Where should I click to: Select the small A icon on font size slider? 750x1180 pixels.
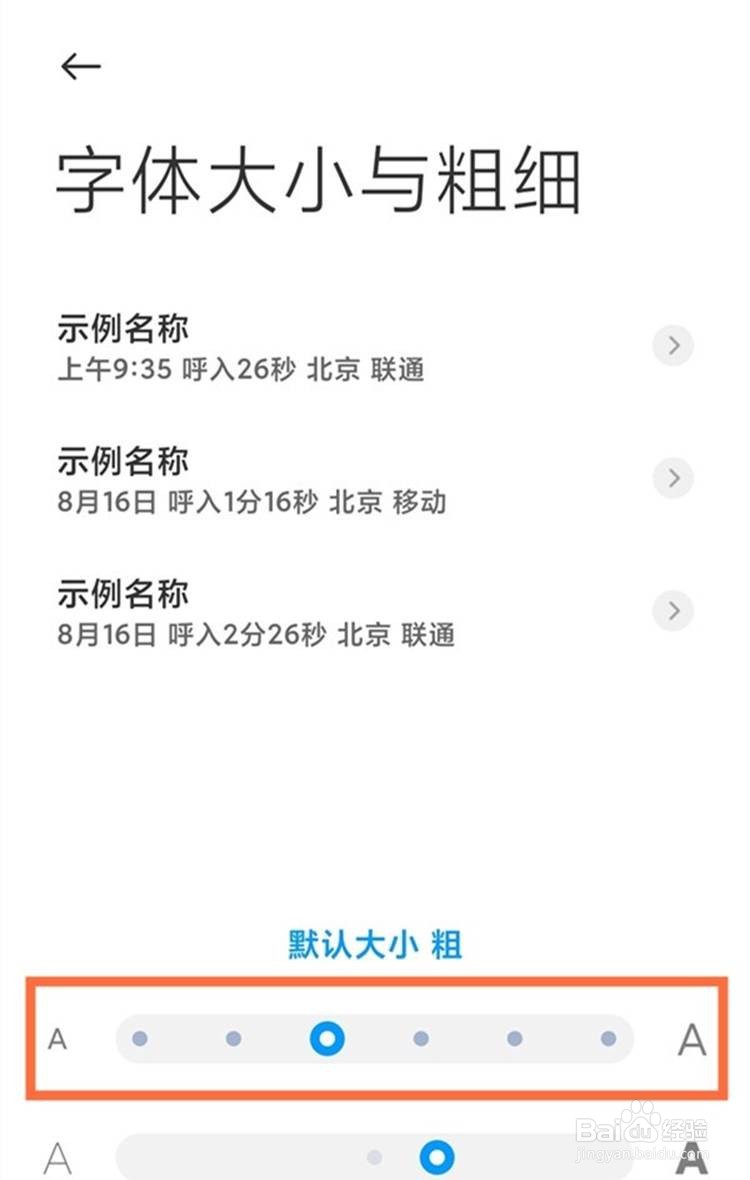coord(57,1039)
